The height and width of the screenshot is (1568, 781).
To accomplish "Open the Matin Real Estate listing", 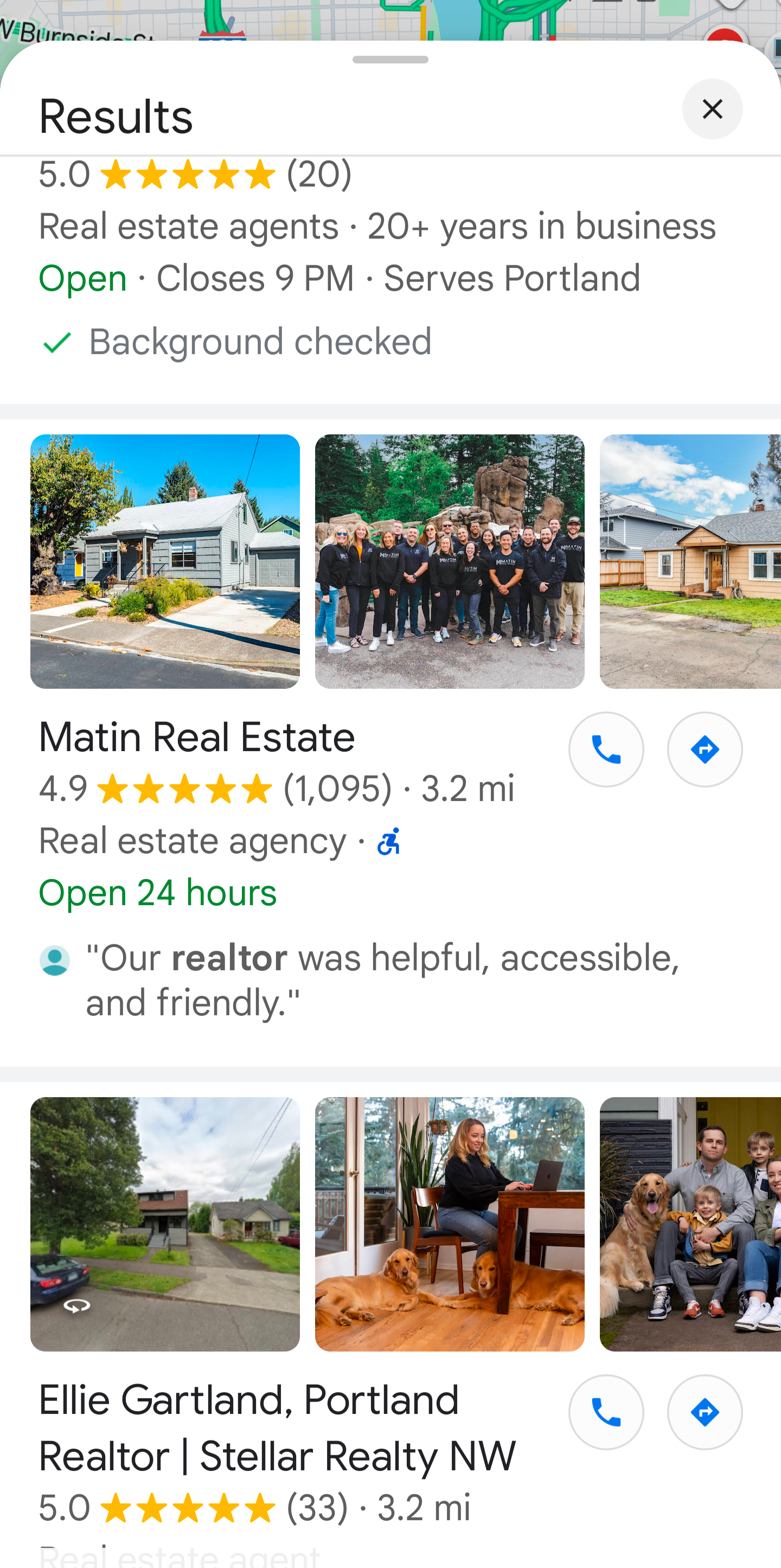I will click(197, 738).
